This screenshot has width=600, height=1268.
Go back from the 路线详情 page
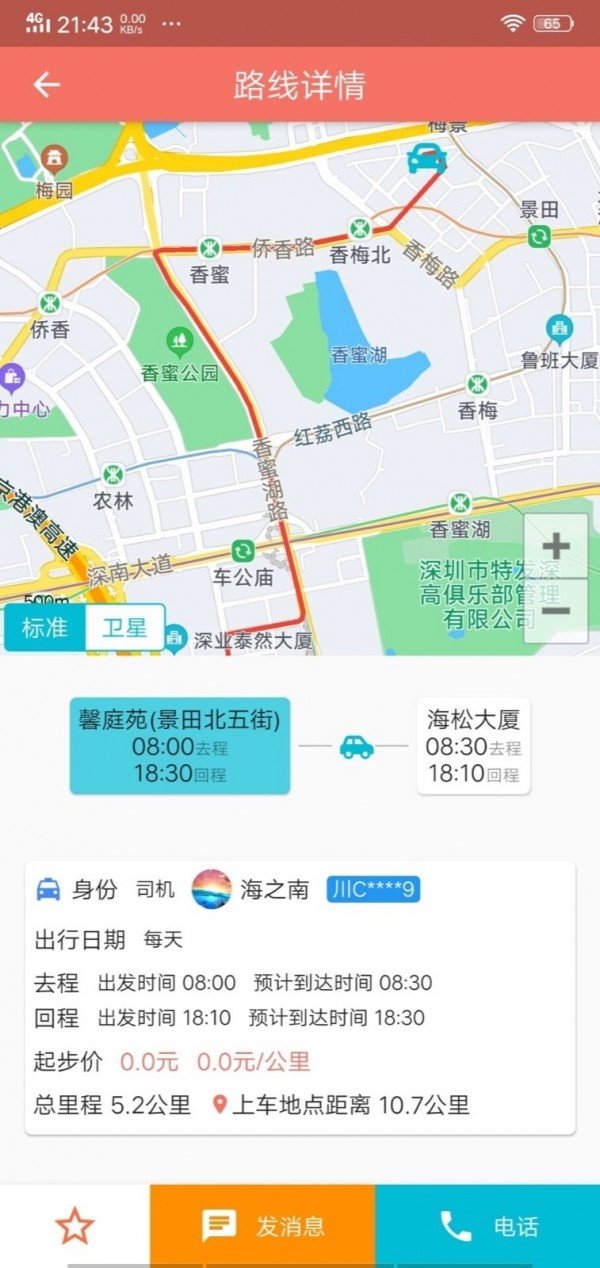pos(47,85)
